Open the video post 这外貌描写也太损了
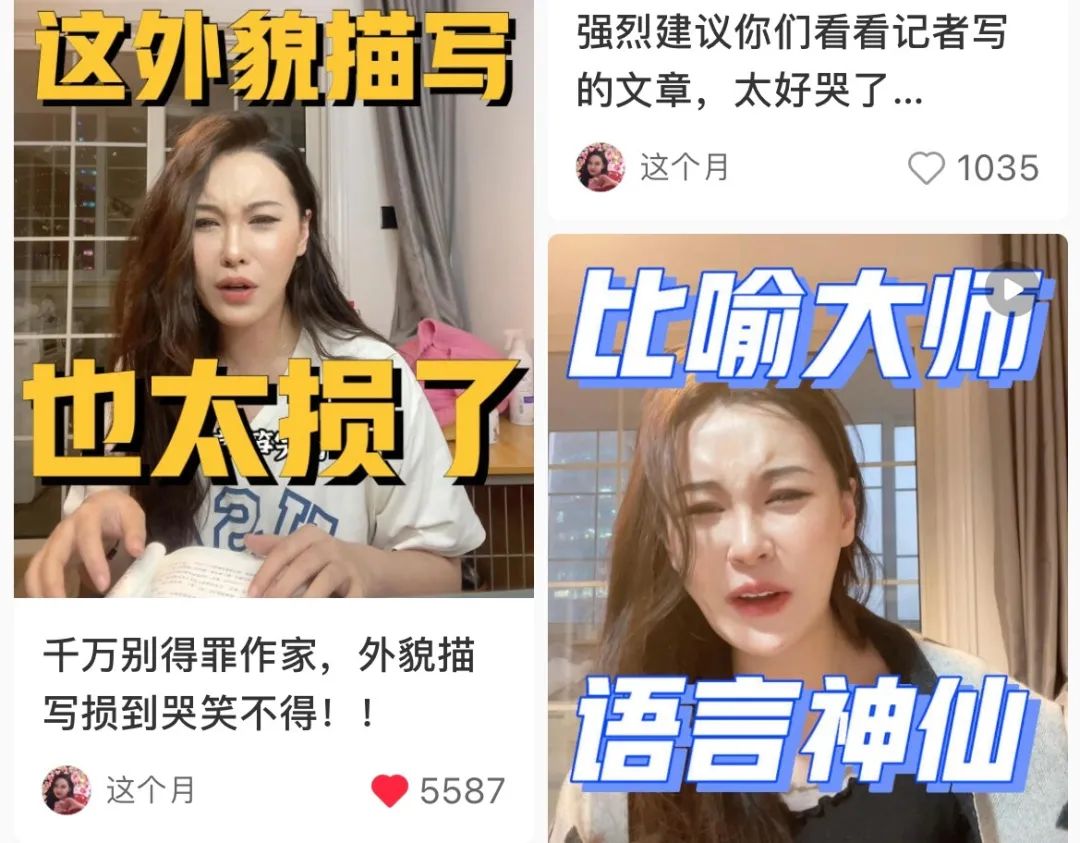 click(x=273, y=300)
